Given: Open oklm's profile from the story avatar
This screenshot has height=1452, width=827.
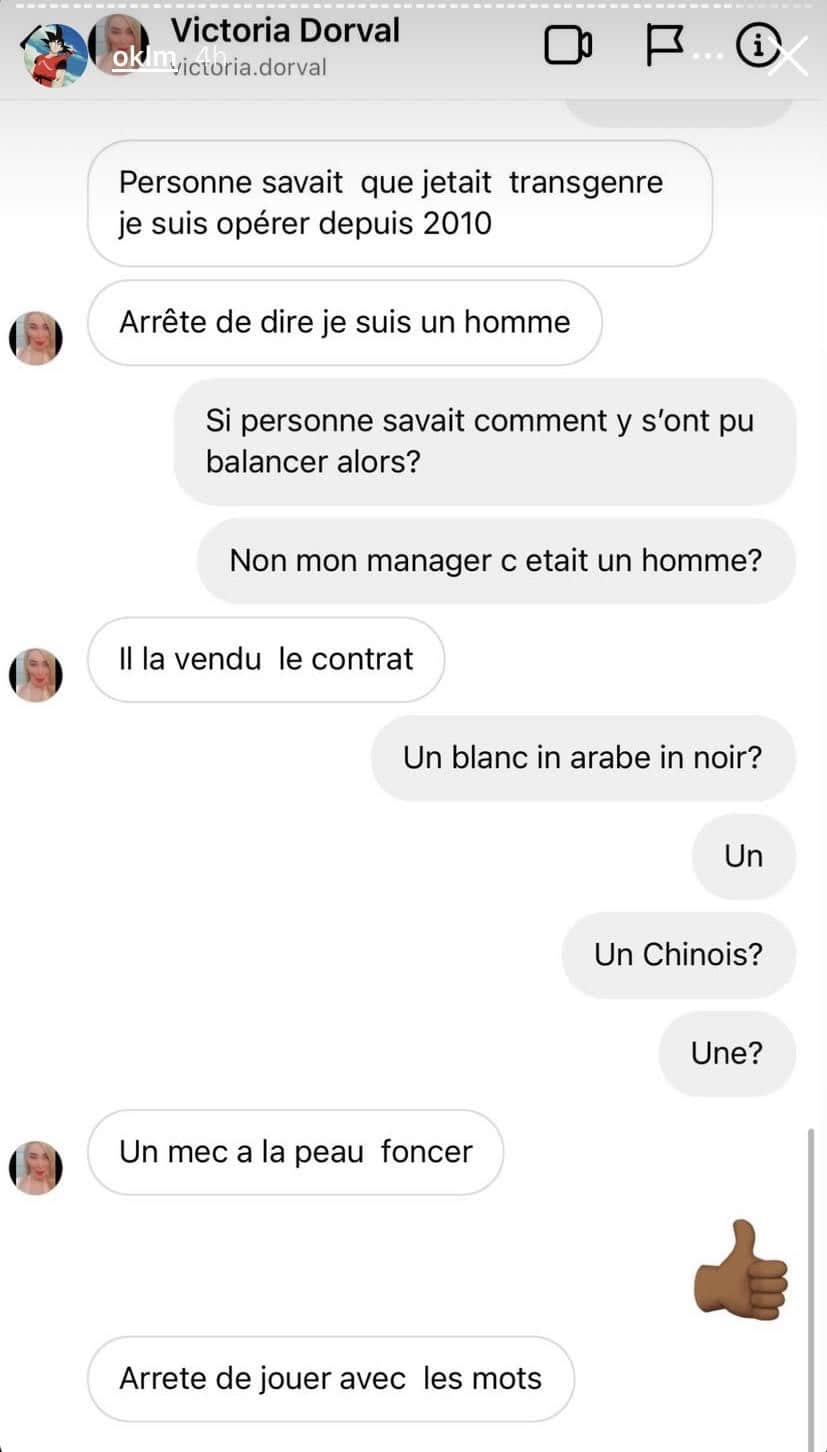Looking at the screenshot, I should (55, 56).
